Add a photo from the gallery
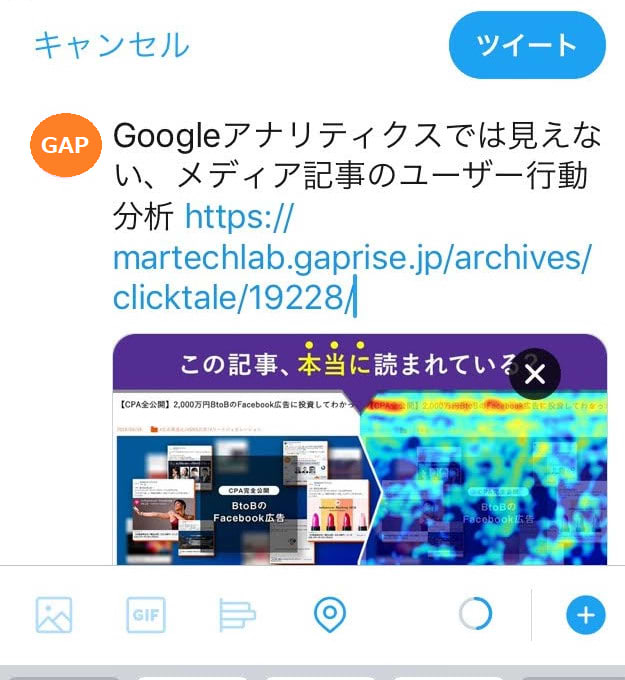The height and width of the screenshot is (680, 625). click(x=54, y=614)
